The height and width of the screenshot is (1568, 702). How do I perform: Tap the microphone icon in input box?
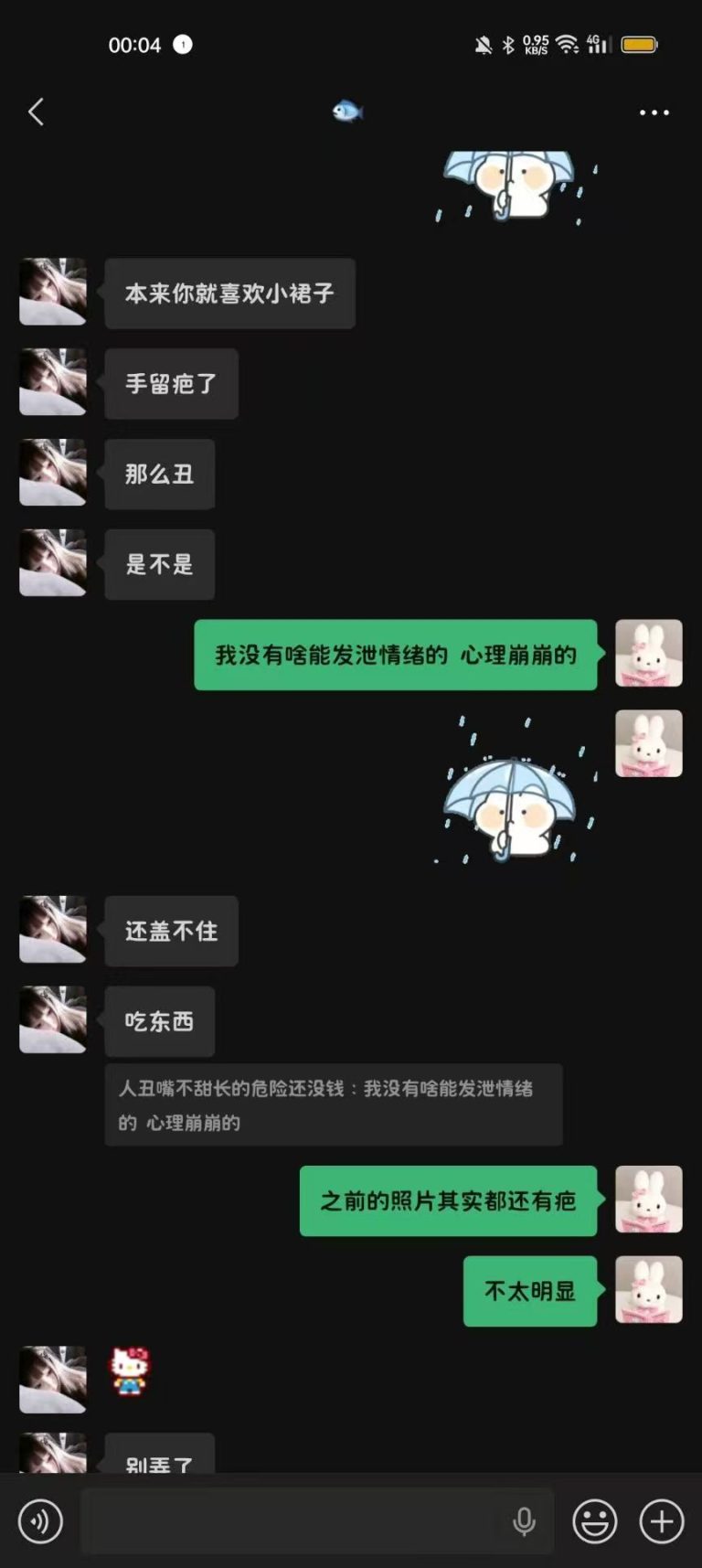click(x=524, y=1521)
